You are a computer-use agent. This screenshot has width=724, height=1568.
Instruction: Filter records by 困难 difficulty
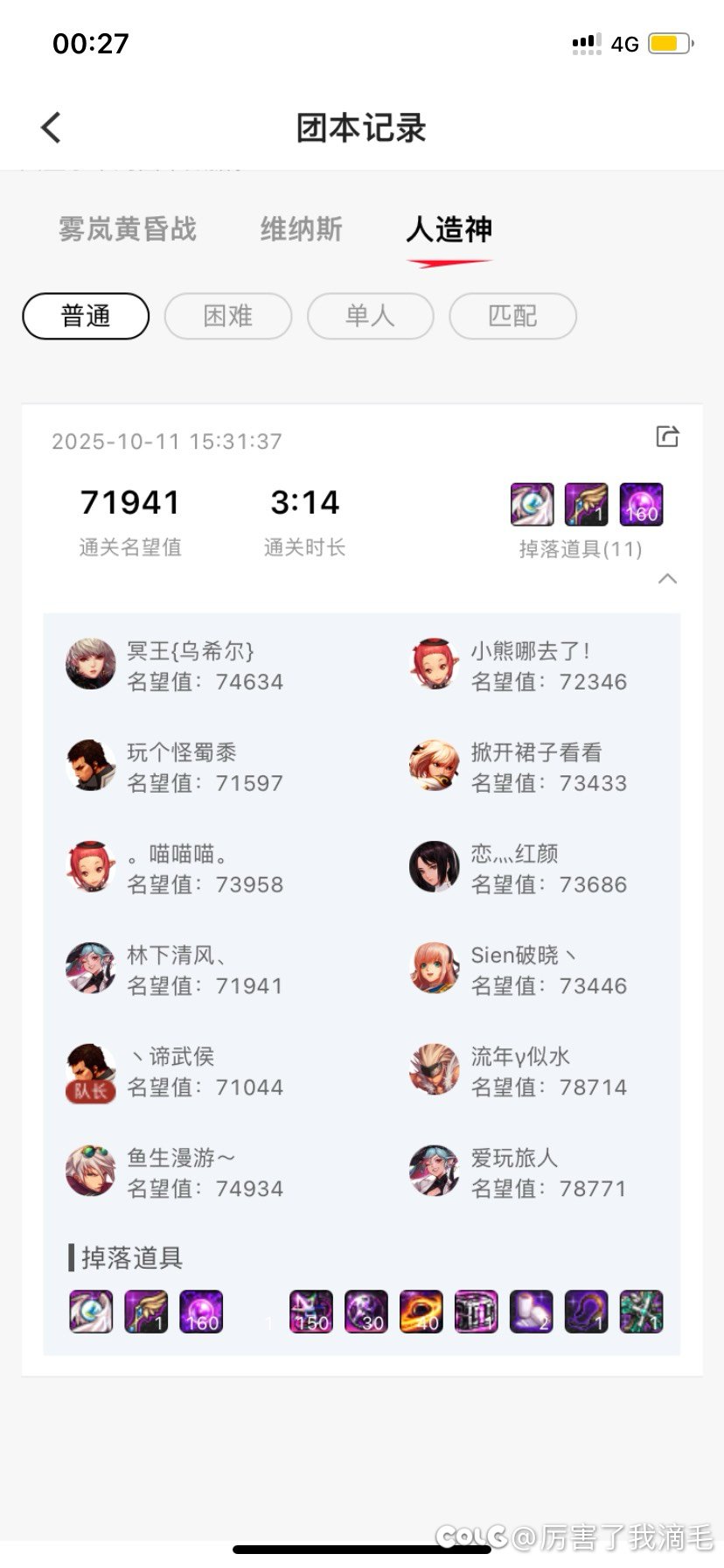pyautogui.click(x=227, y=316)
